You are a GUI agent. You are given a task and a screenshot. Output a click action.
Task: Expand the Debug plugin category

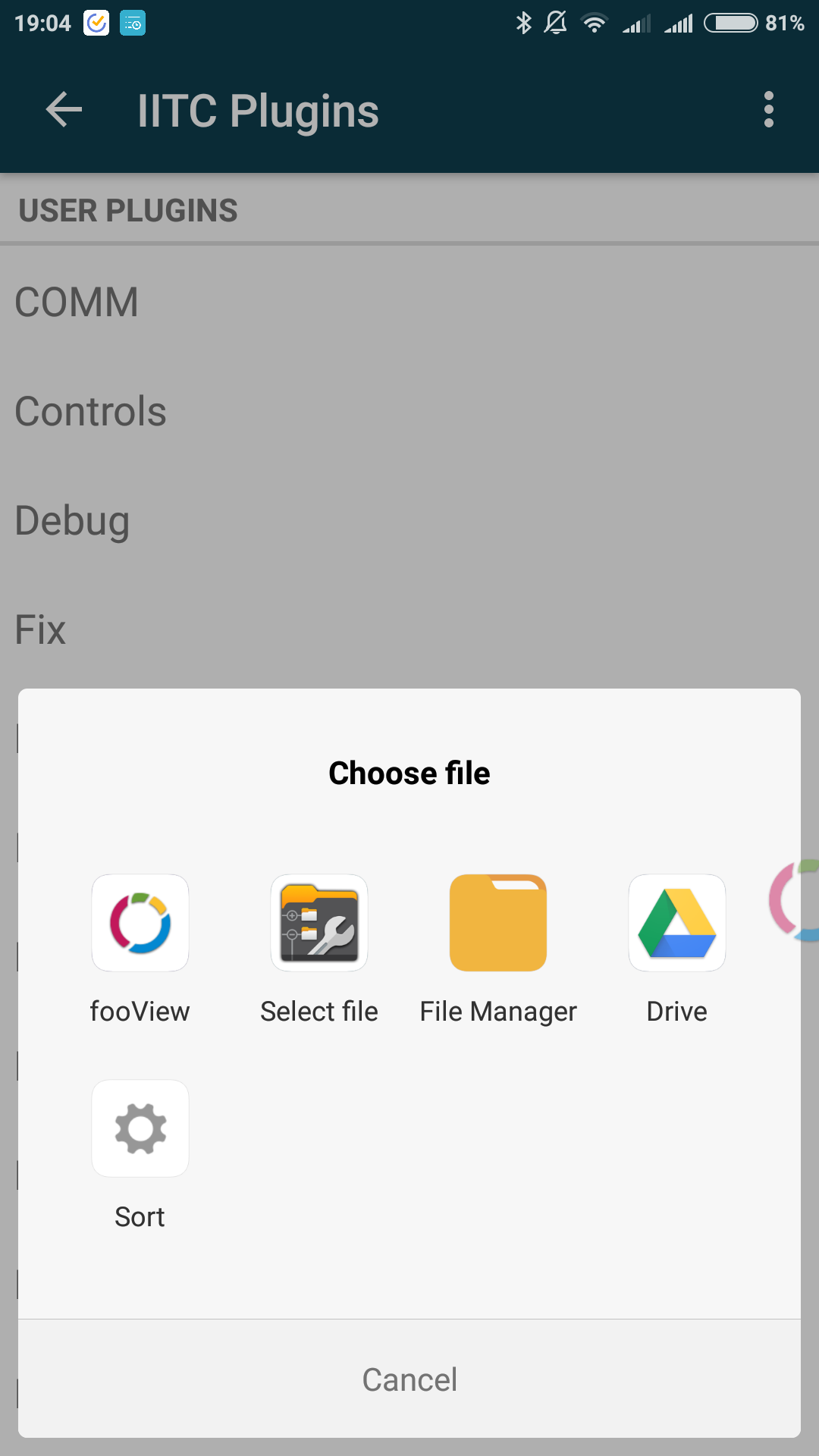click(73, 520)
